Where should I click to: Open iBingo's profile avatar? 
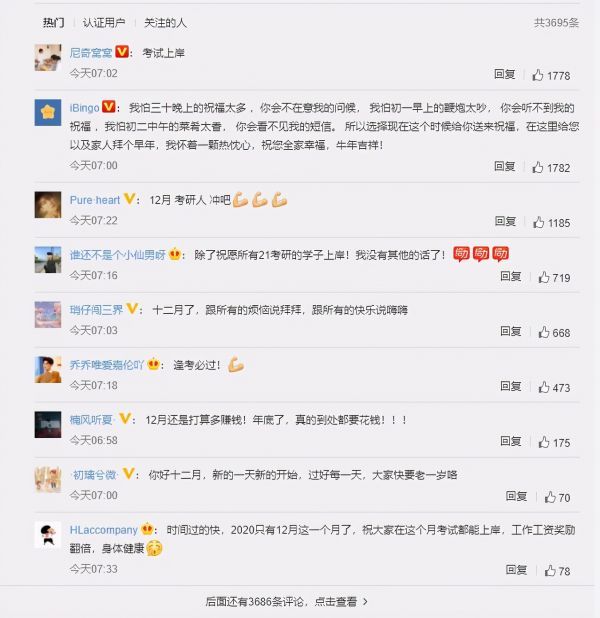pyautogui.click(x=48, y=112)
